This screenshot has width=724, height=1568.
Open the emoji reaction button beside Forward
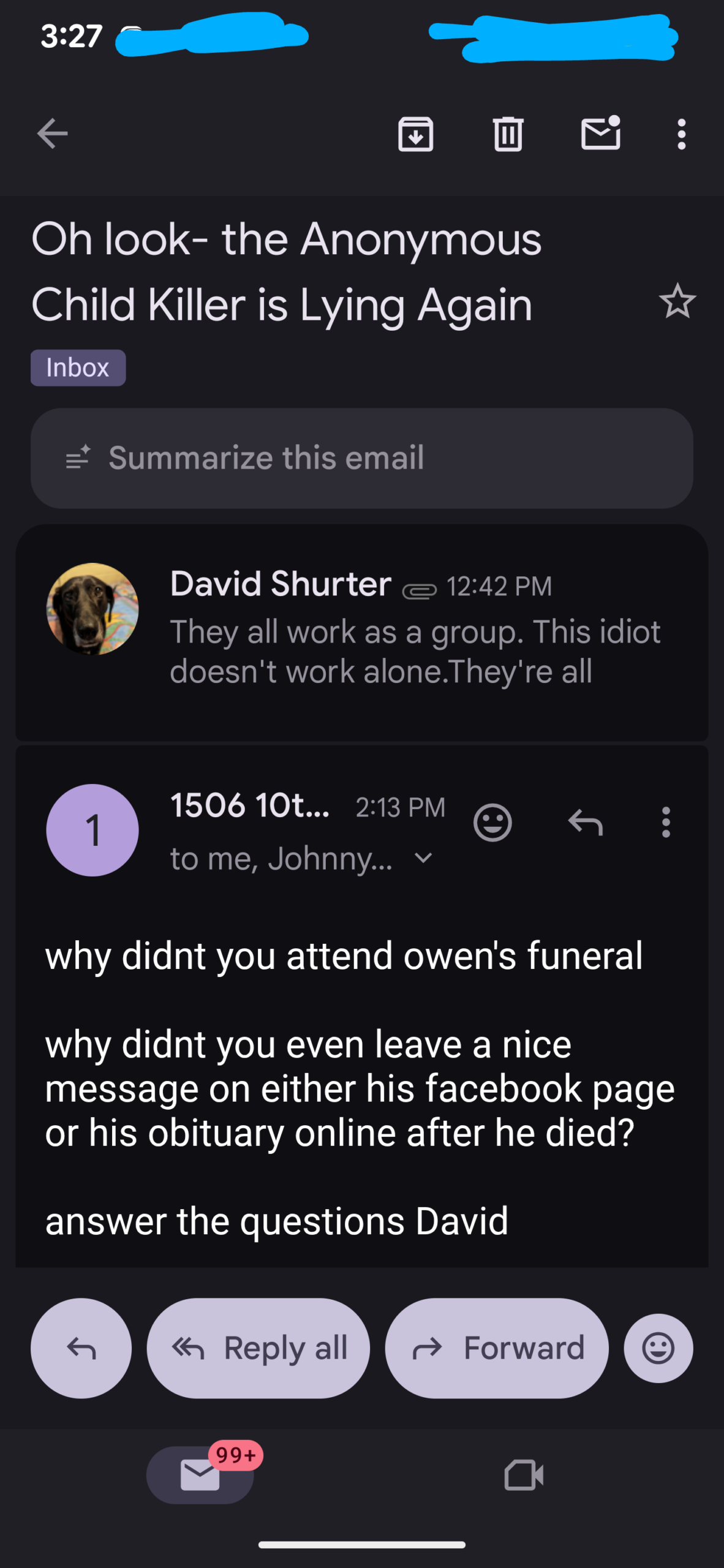[658, 1348]
